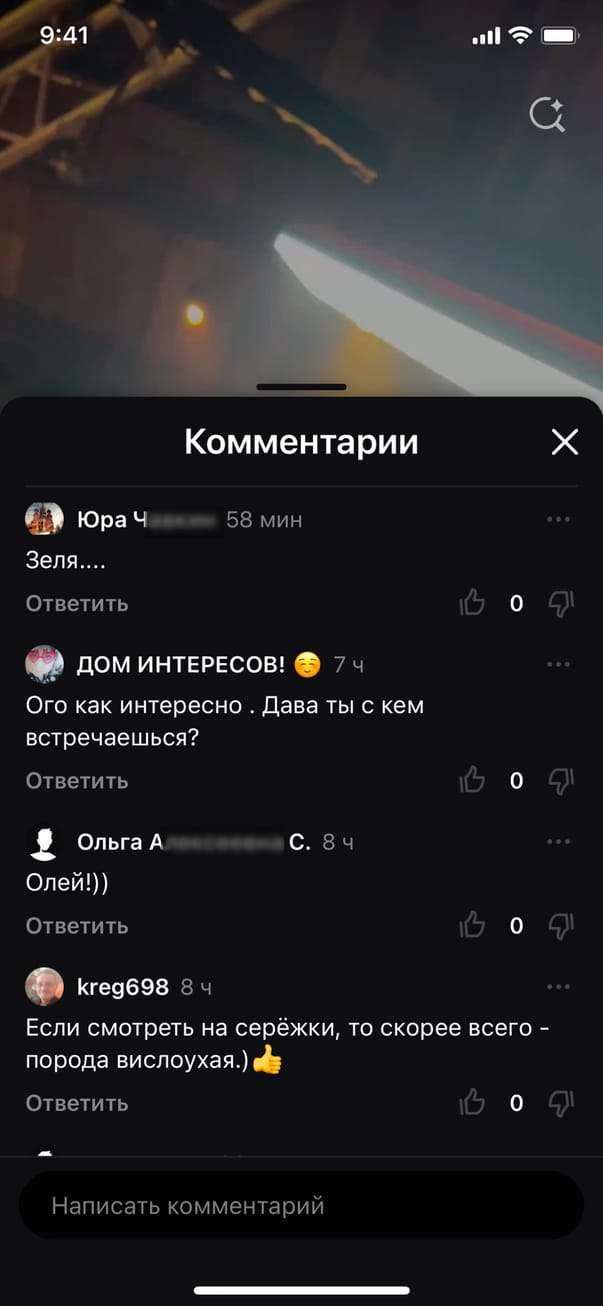Open options menu for Юра's comment

click(558, 519)
